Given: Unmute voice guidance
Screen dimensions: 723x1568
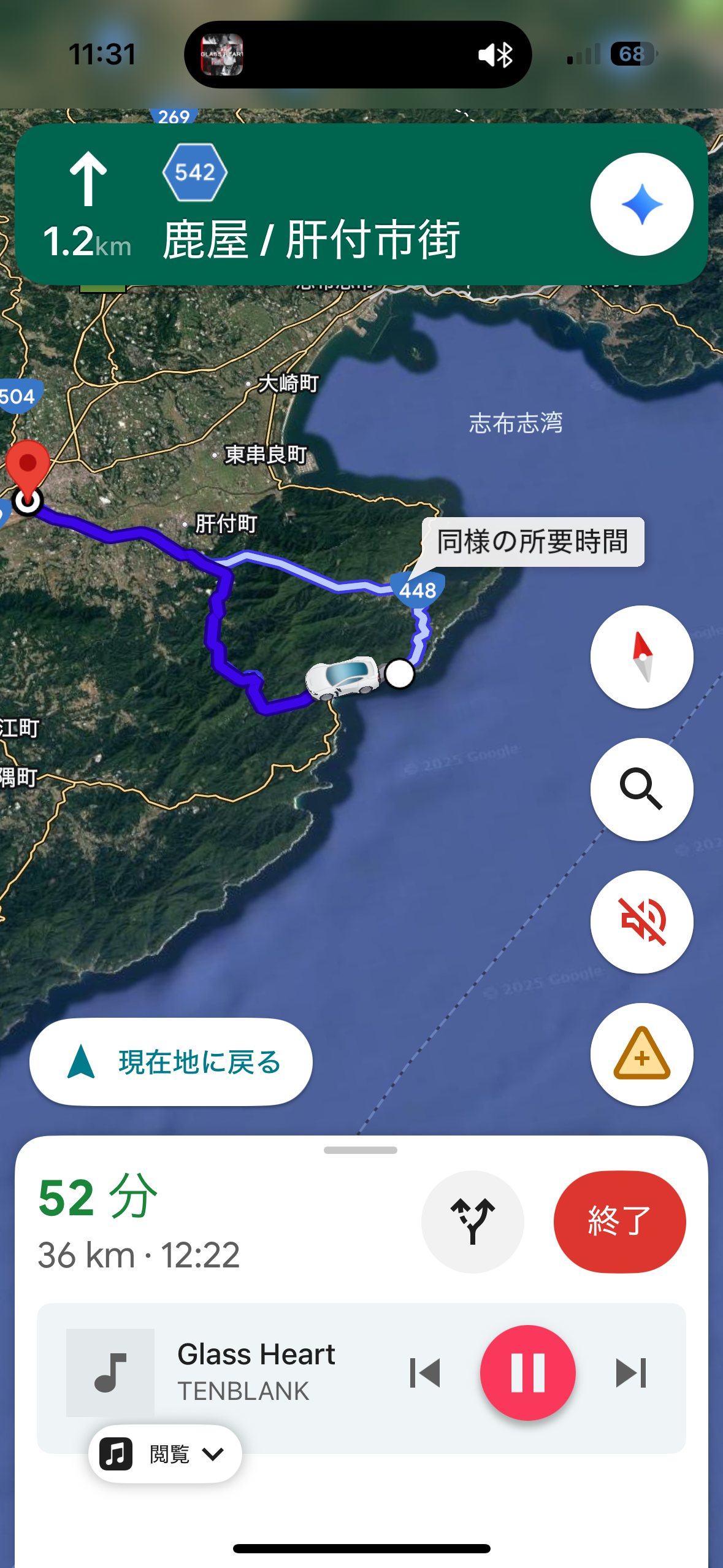Looking at the screenshot, I should click(x=641, y=921).
